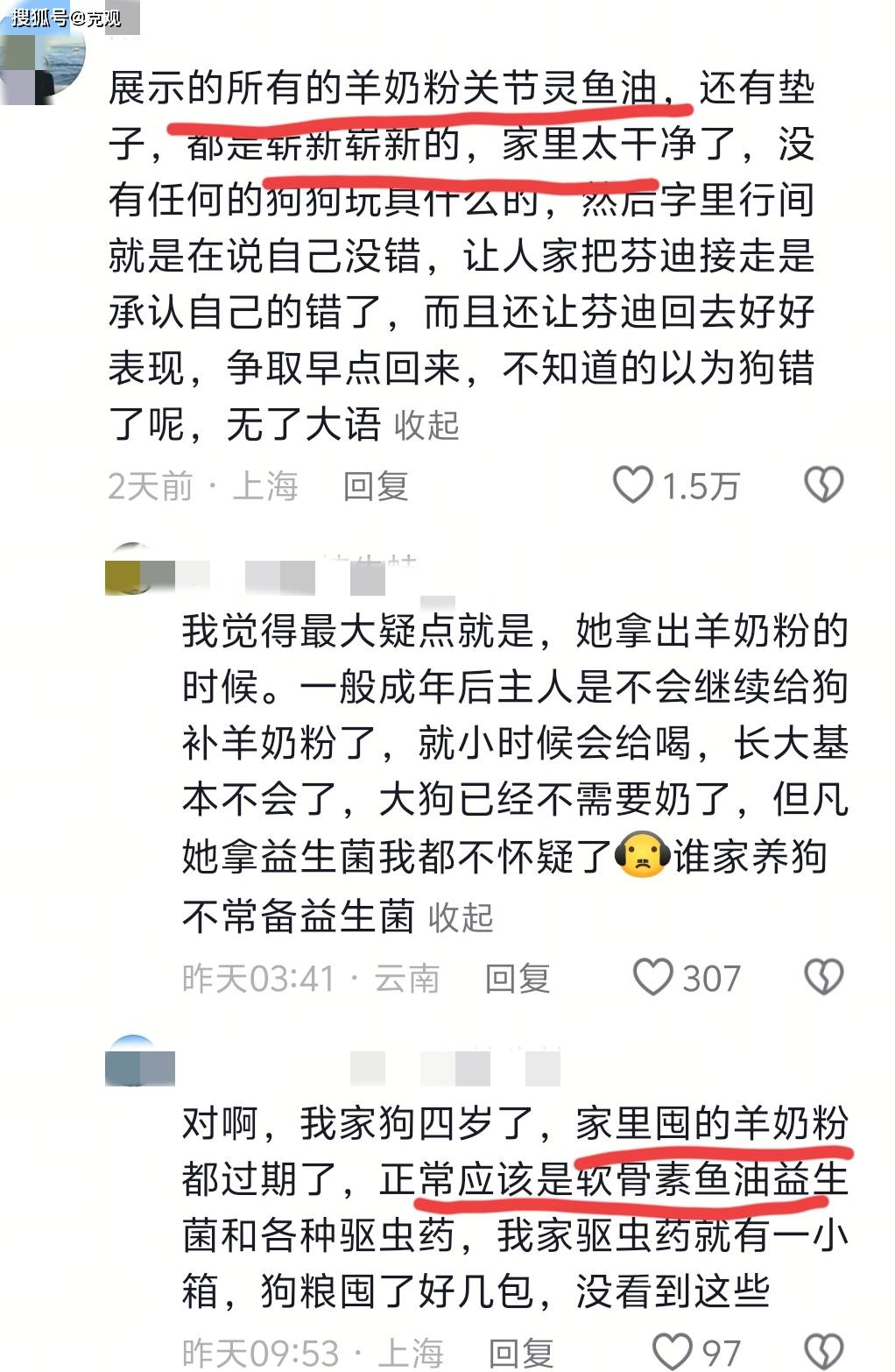
Task: Collapse the first comment with 收起
Action: pyautogui.click(x=426, y=425)
